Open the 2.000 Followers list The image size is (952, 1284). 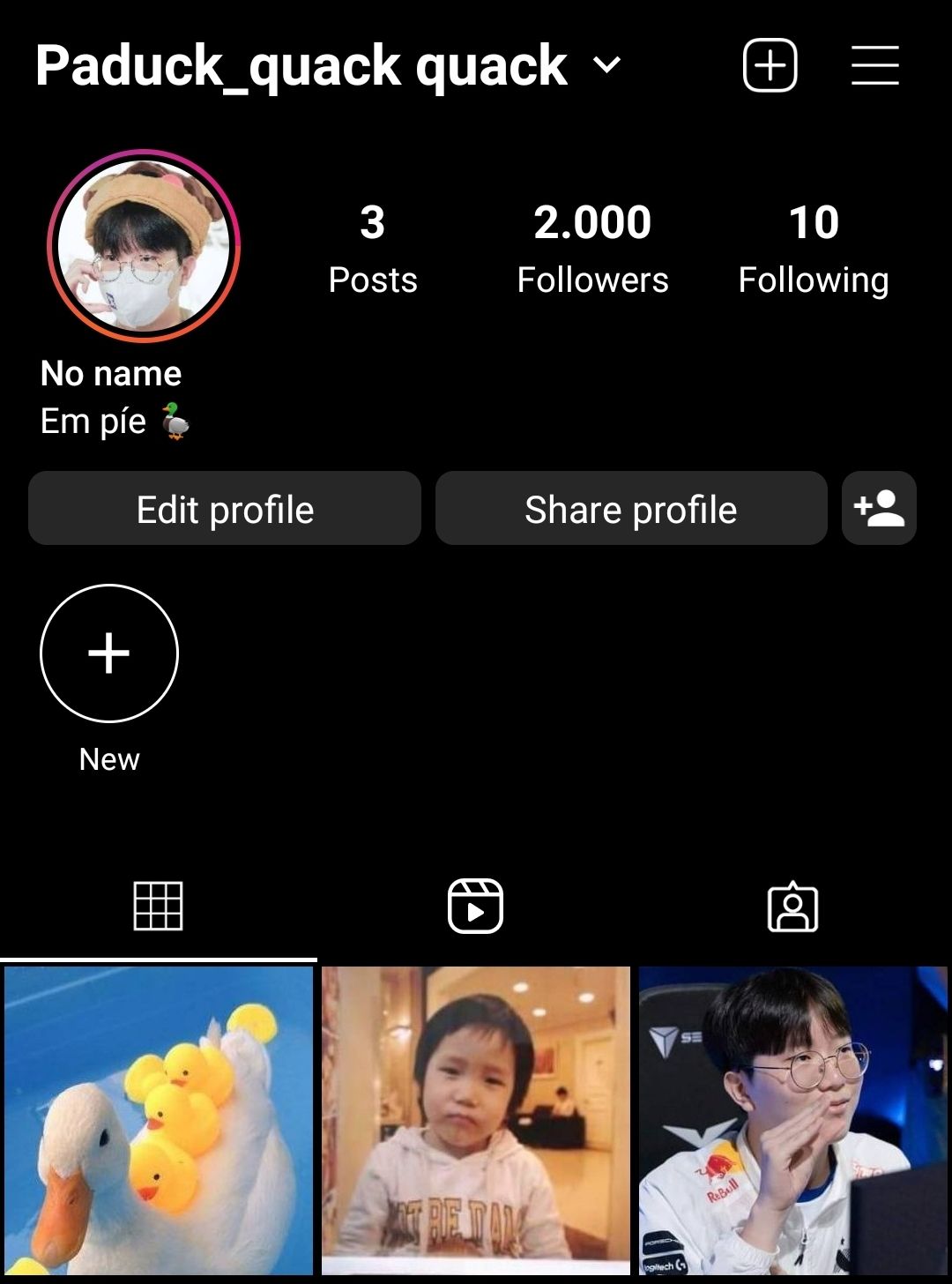tap(592, 248)
